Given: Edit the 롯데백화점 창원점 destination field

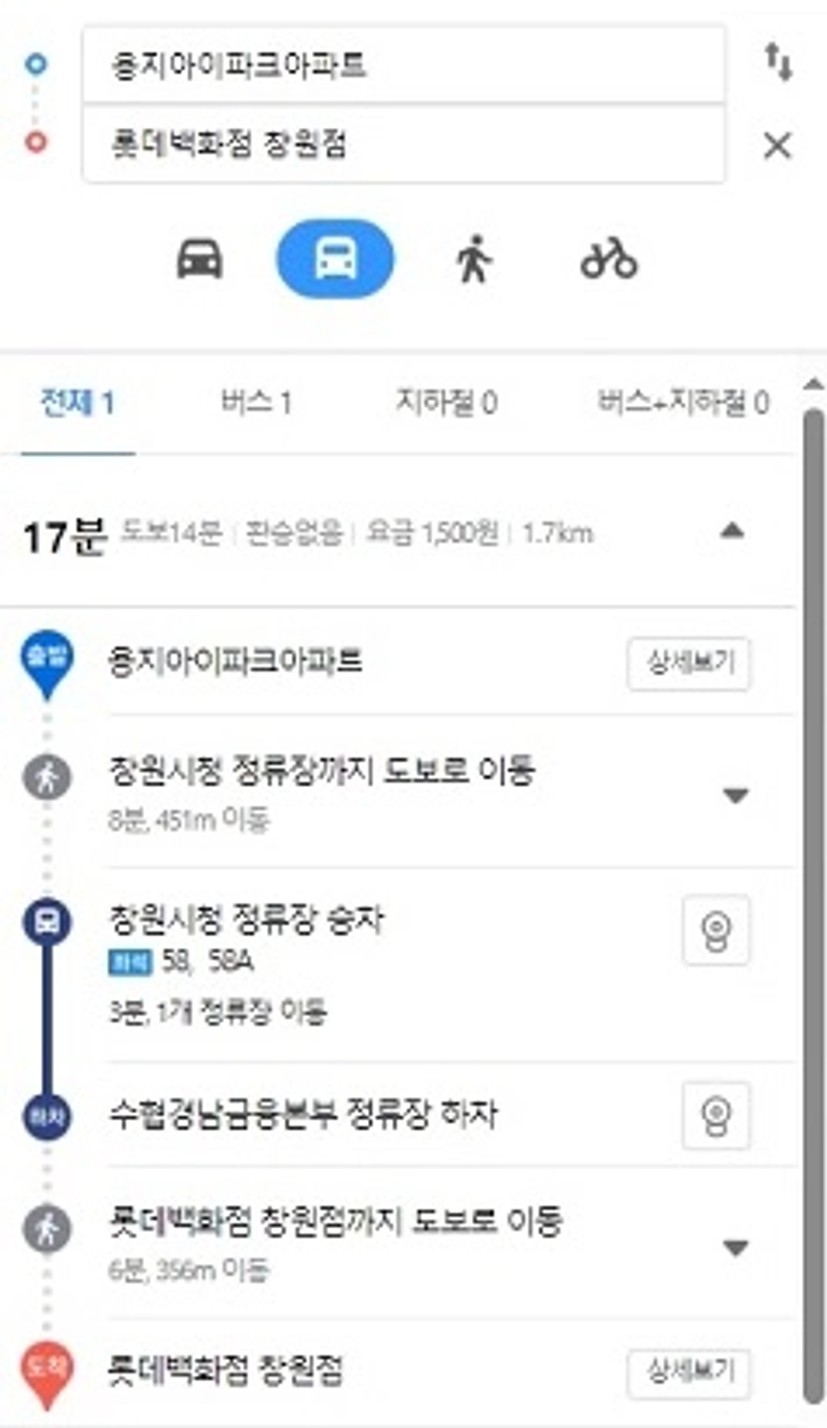Looking at the screenshot, I should coord(404,145).
